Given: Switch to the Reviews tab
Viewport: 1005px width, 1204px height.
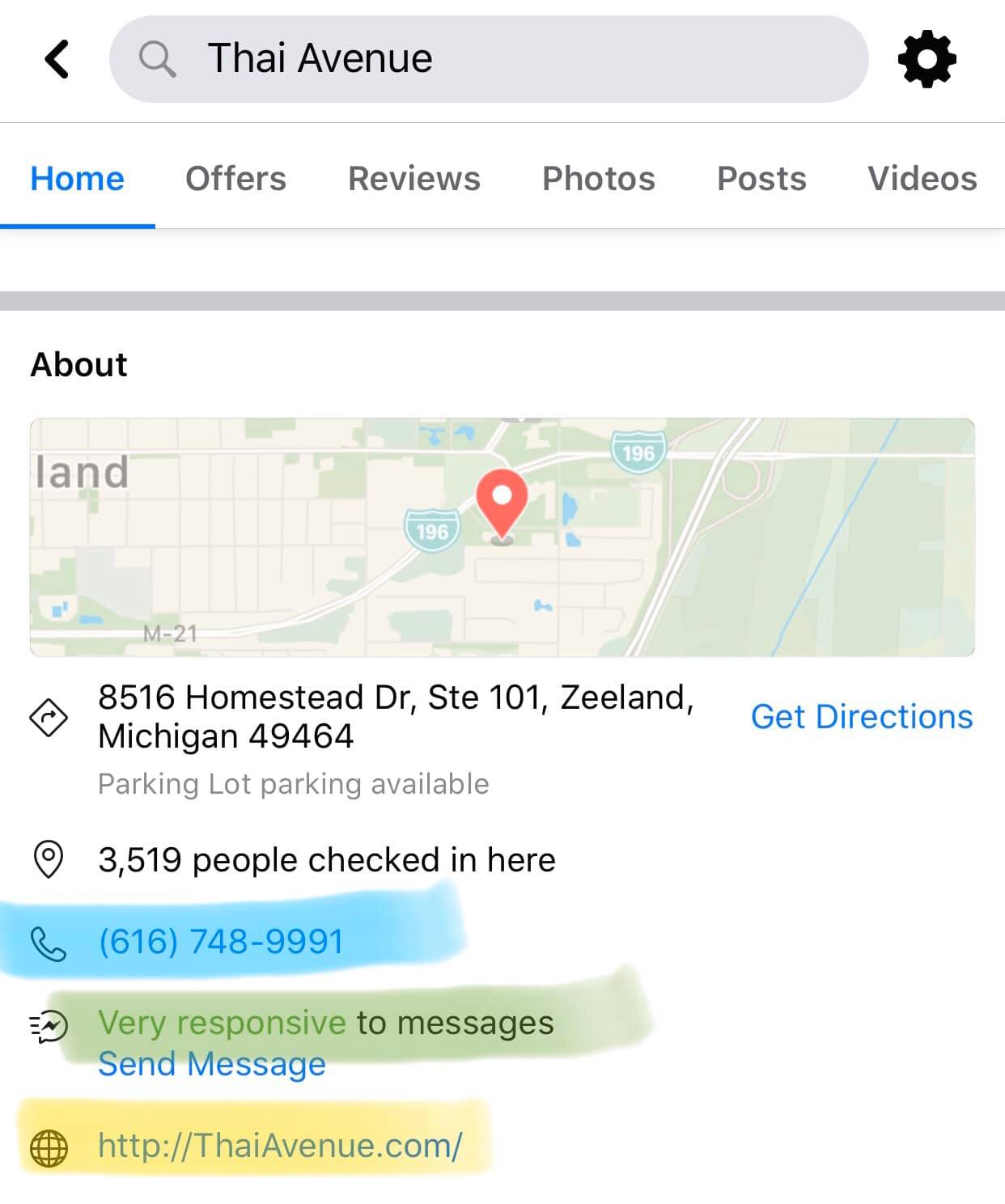Looking at the screenshot, I should pos(413,179).
